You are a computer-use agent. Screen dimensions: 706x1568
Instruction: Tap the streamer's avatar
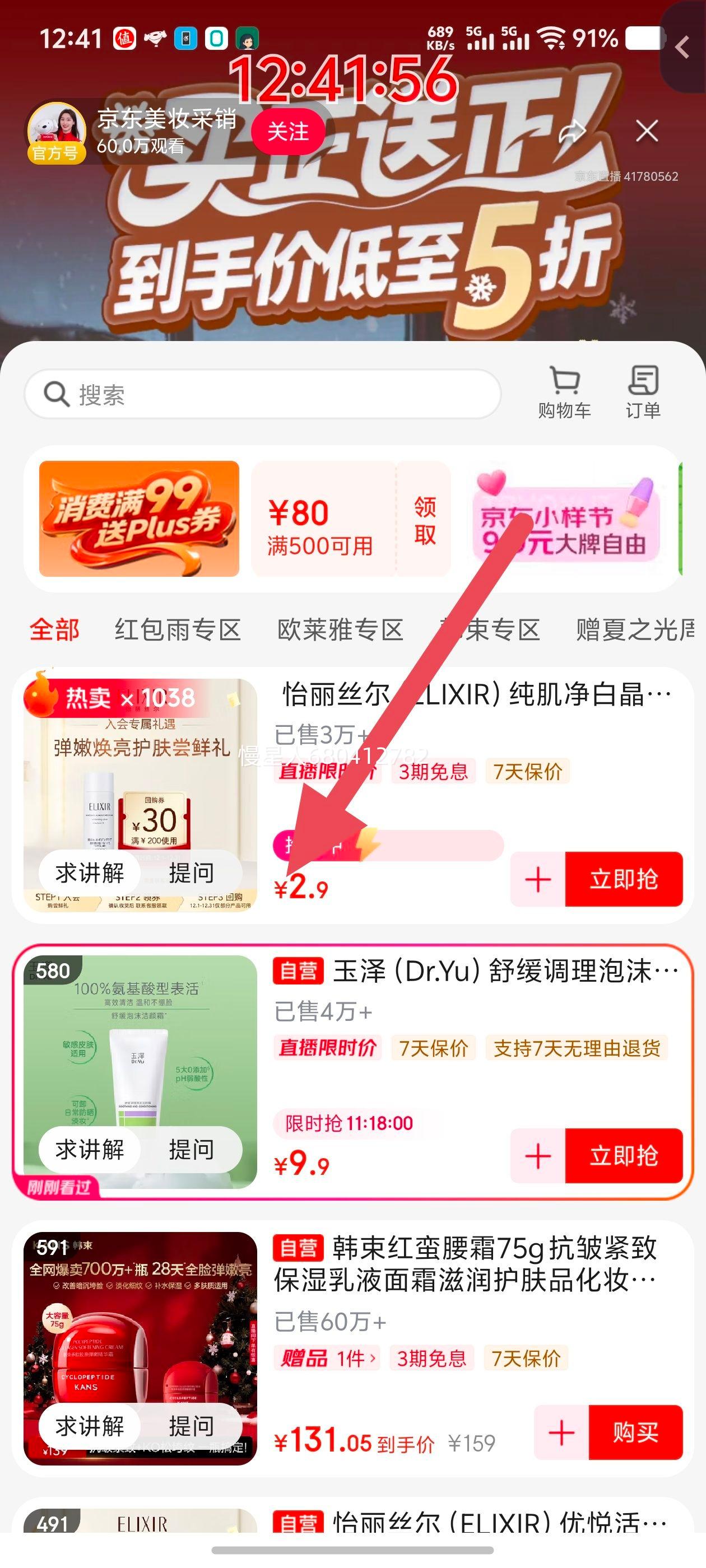point(56,128)
